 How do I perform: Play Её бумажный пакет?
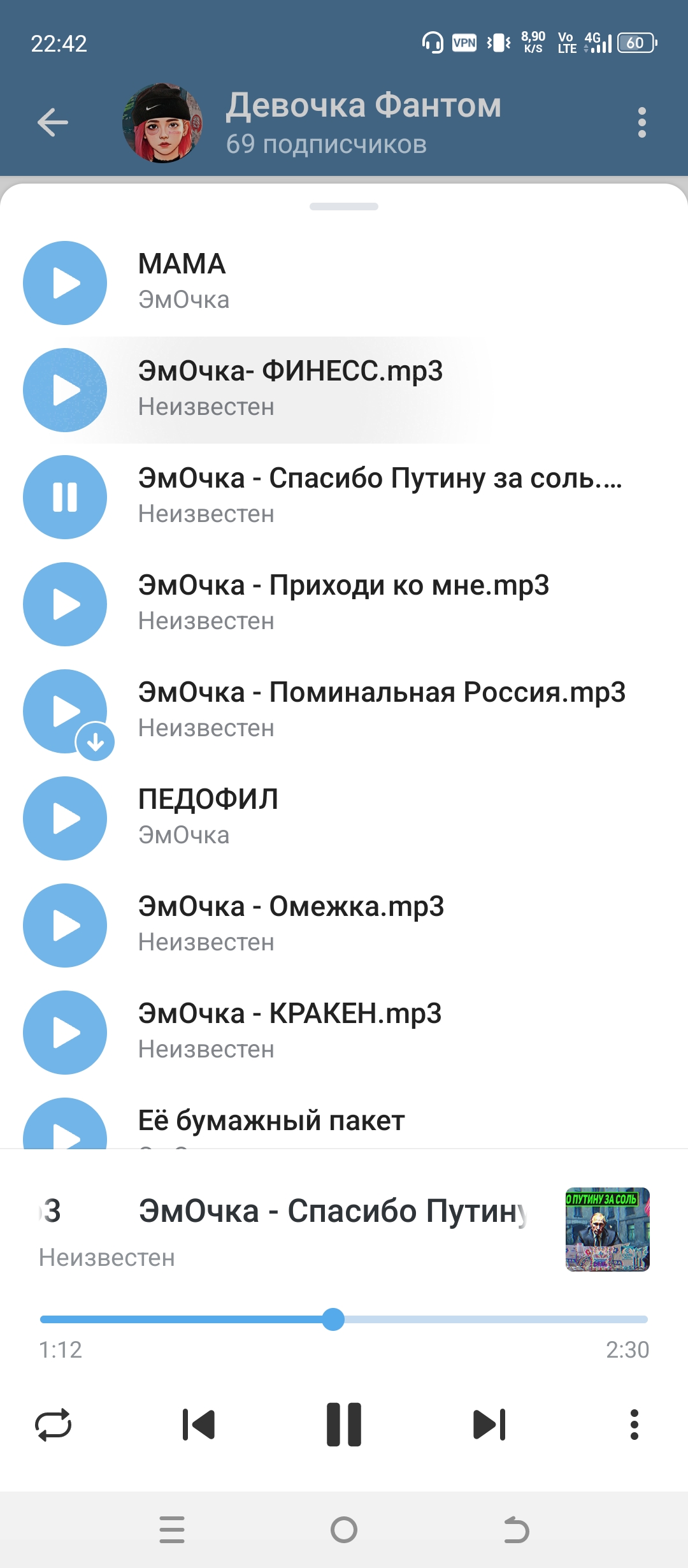pos(65,1127)
